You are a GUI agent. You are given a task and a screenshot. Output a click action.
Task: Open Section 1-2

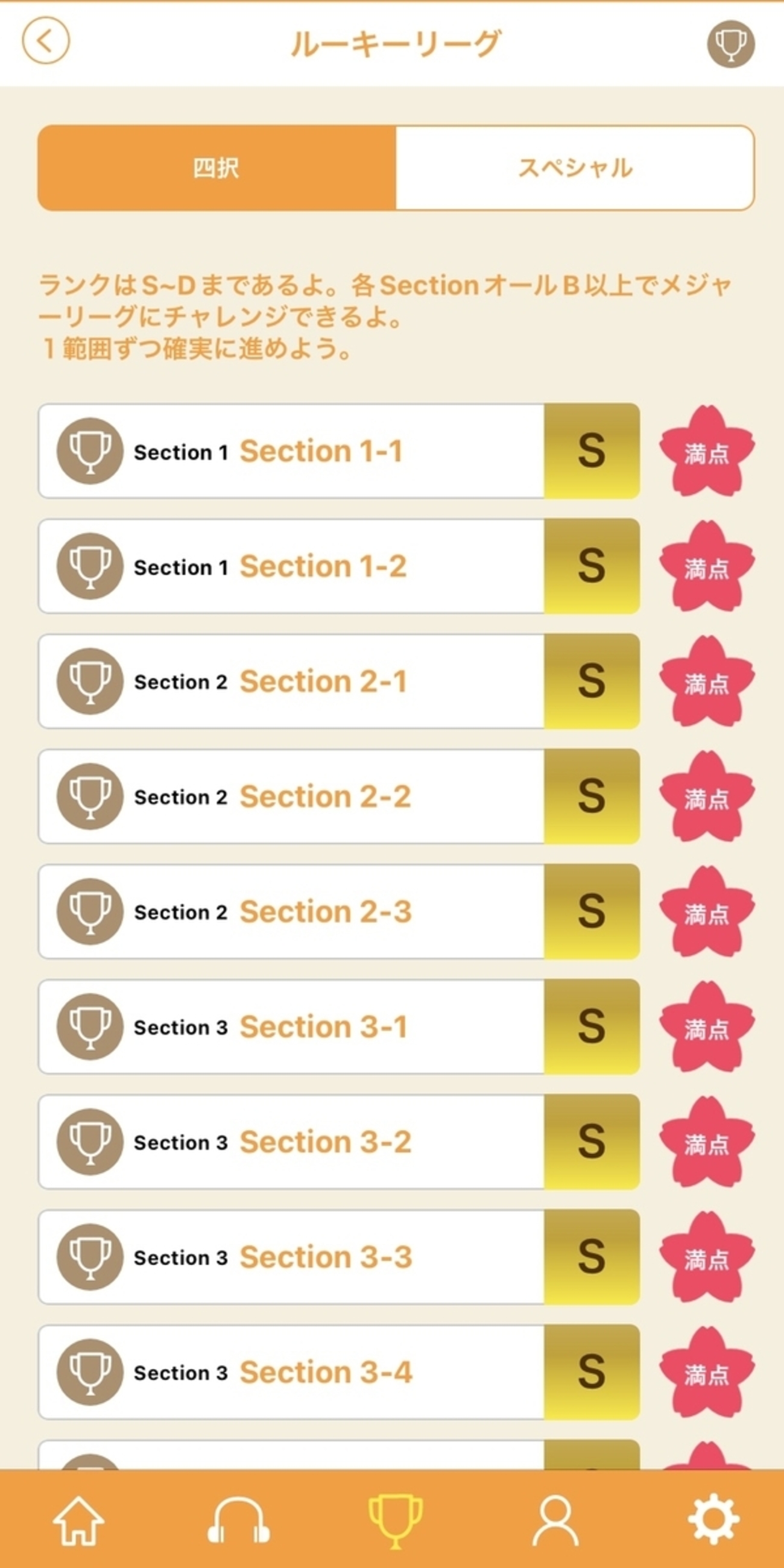[x=323, y=566]
